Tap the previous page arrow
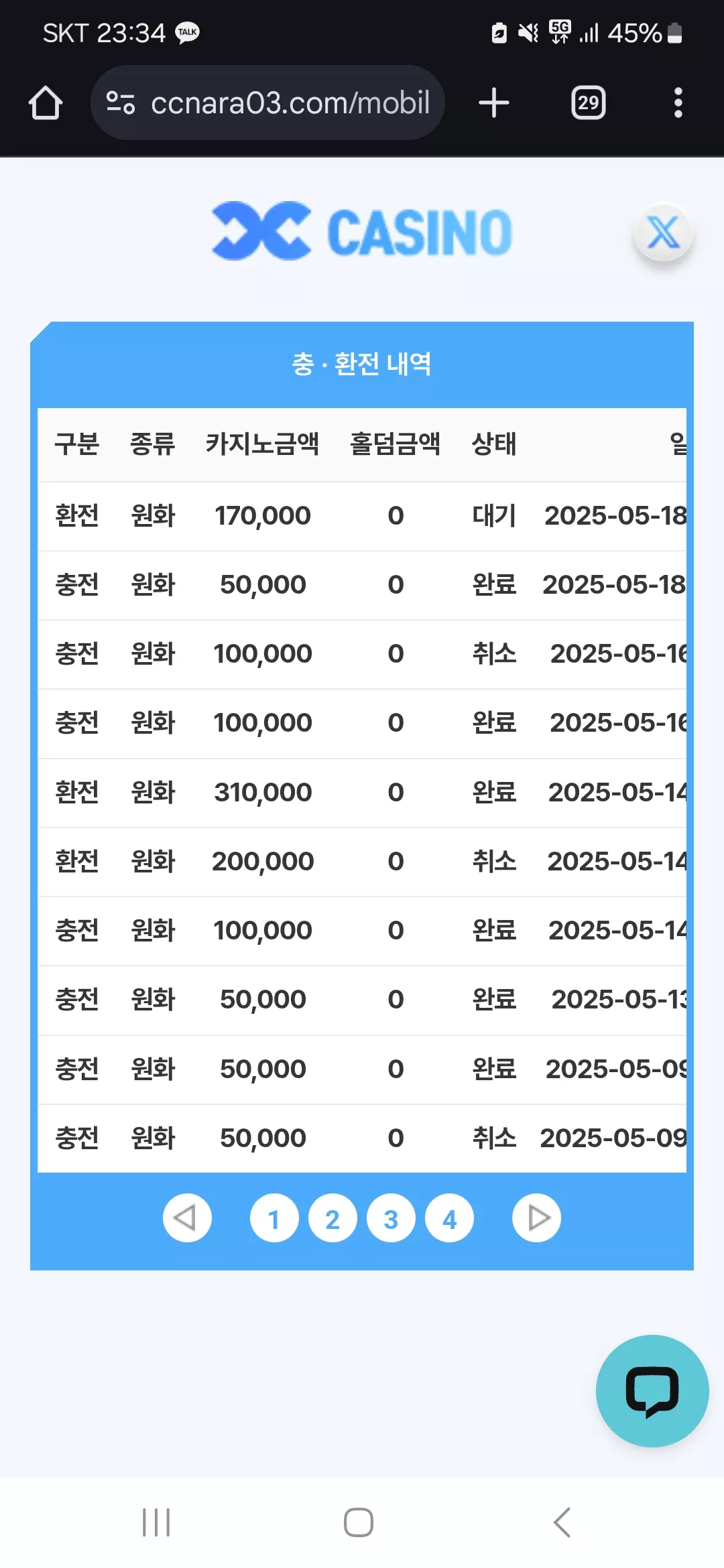The height and width of the screenshot is (1568, 724). [187, 1218]
